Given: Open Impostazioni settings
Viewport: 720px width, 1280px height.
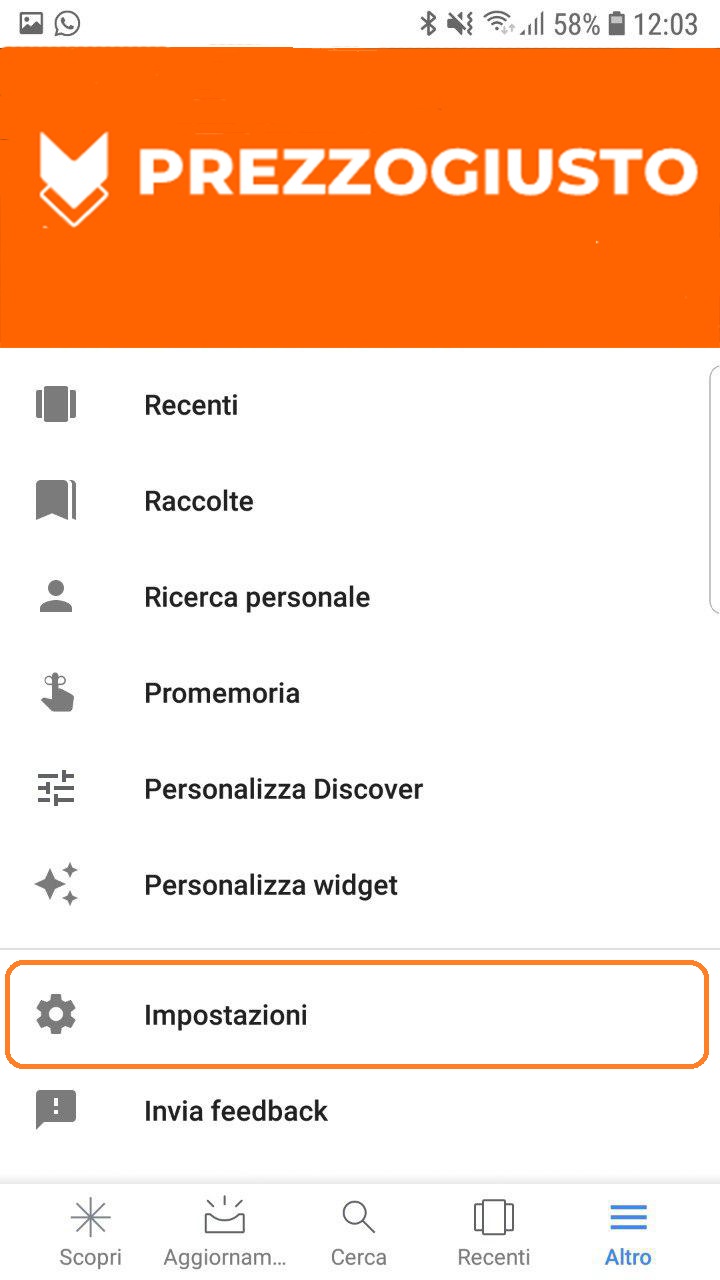Looking at the screenshot, I should coord(226,1015).
